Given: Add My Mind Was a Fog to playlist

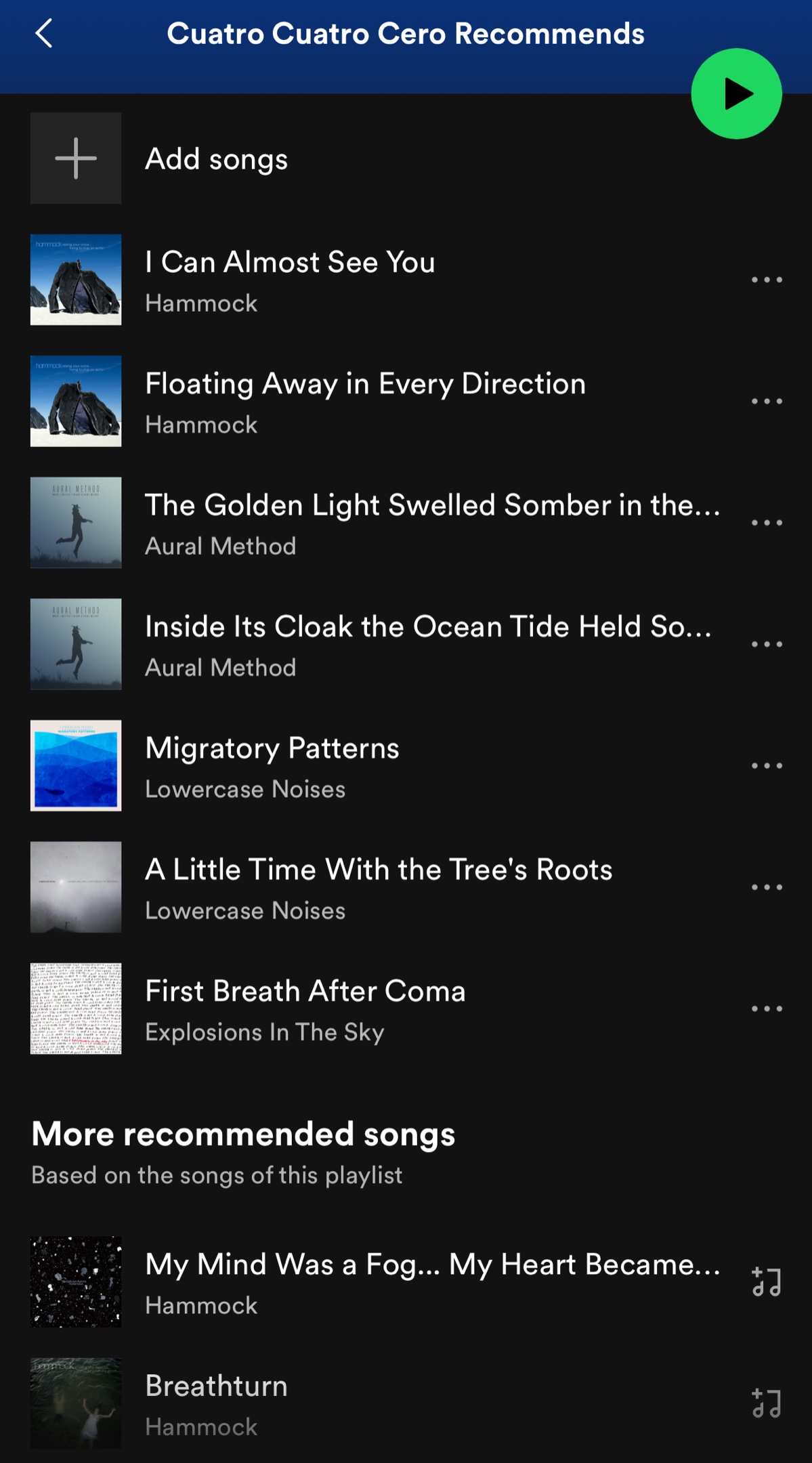Looking at the screenshot, I should point(766,1281).
